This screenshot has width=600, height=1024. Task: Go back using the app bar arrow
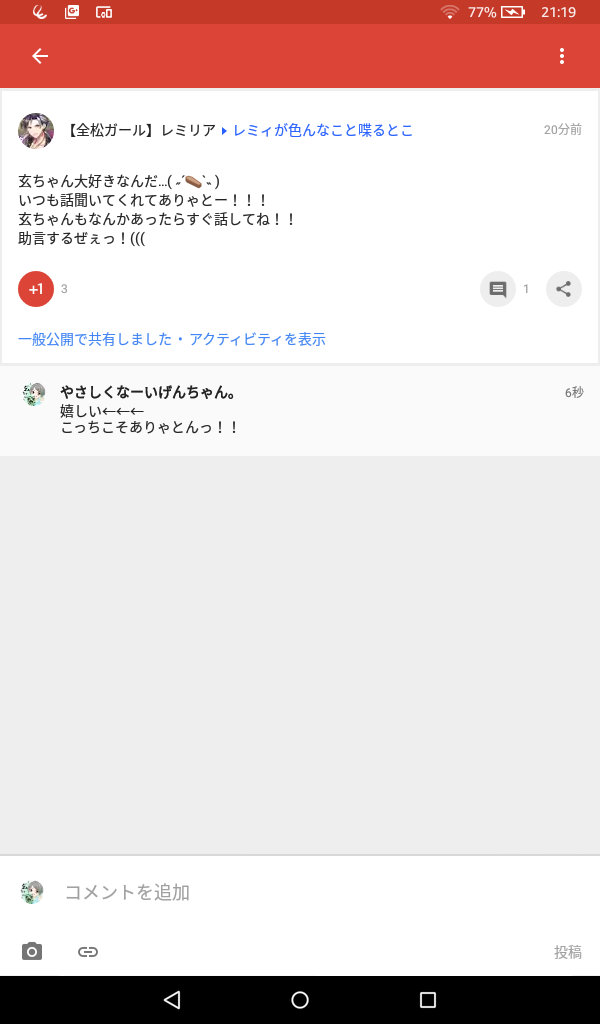[x=40, y=56]
